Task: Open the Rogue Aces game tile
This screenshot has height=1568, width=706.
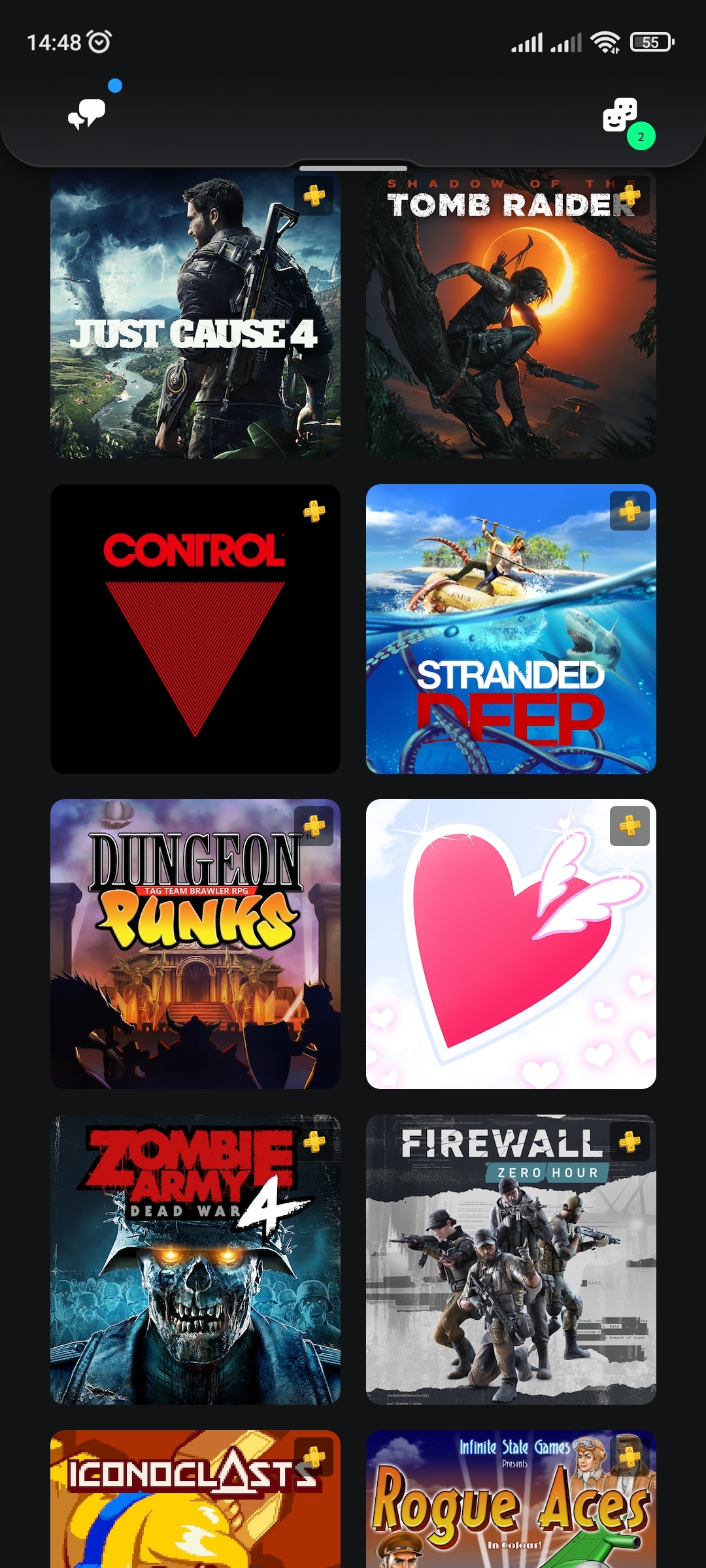Action: click(x=511, y=1499)
